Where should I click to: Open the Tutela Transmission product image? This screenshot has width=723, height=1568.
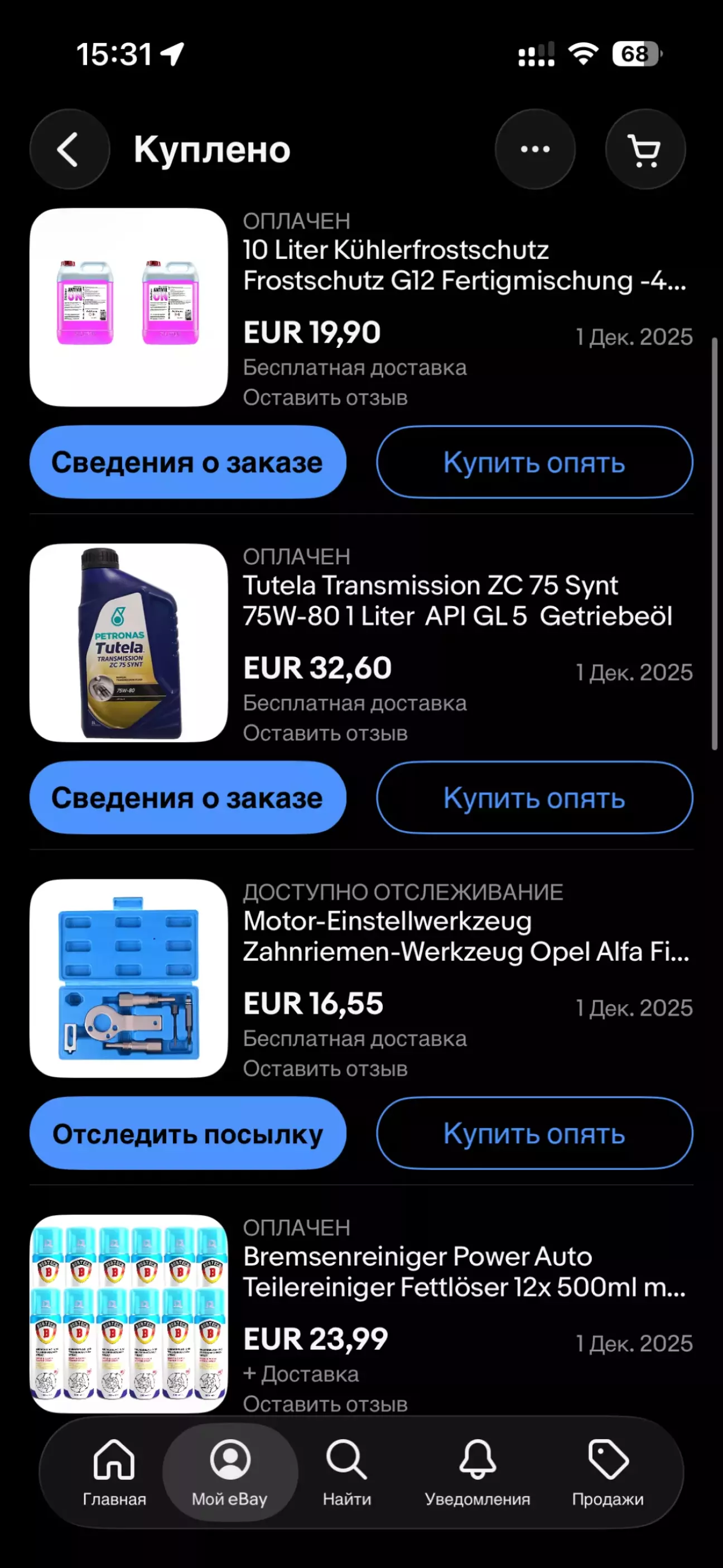[x=128, y=643]
